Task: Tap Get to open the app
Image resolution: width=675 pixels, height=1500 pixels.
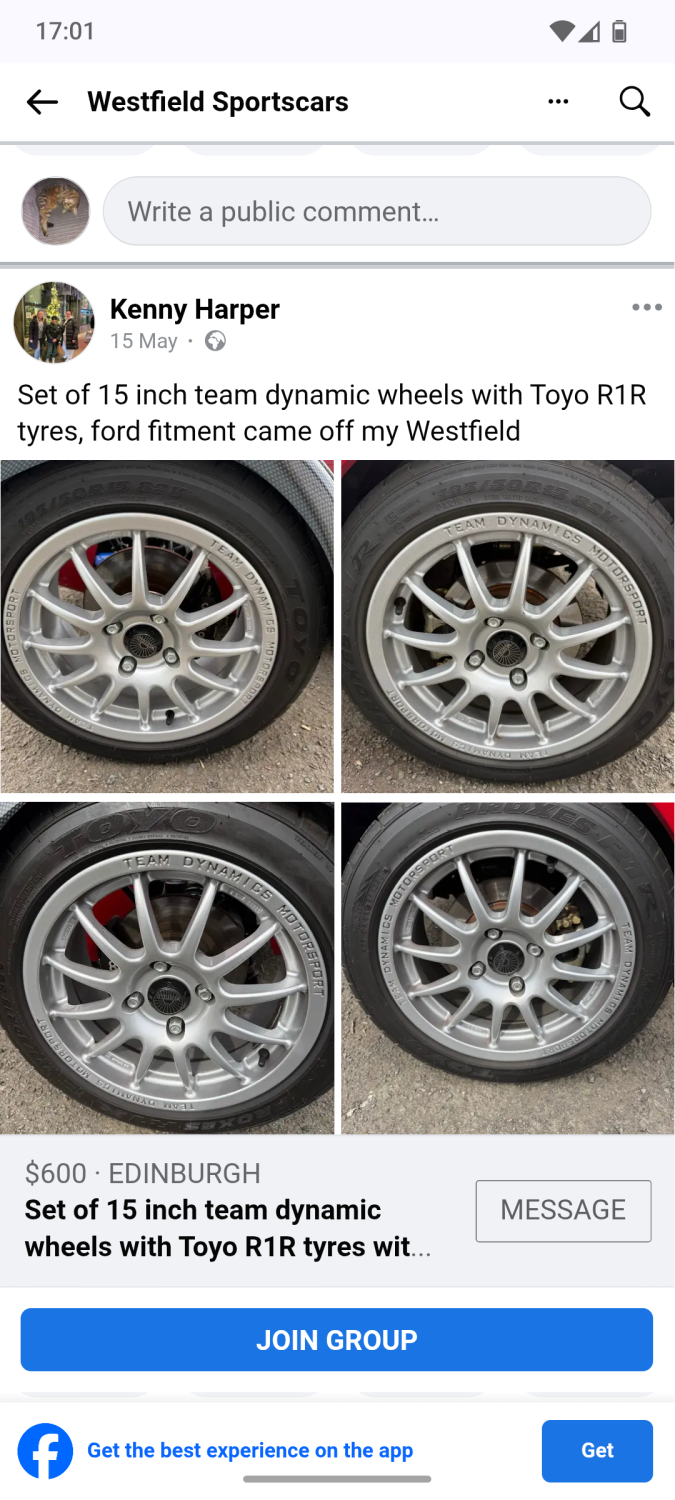Action: point(597,1450)
